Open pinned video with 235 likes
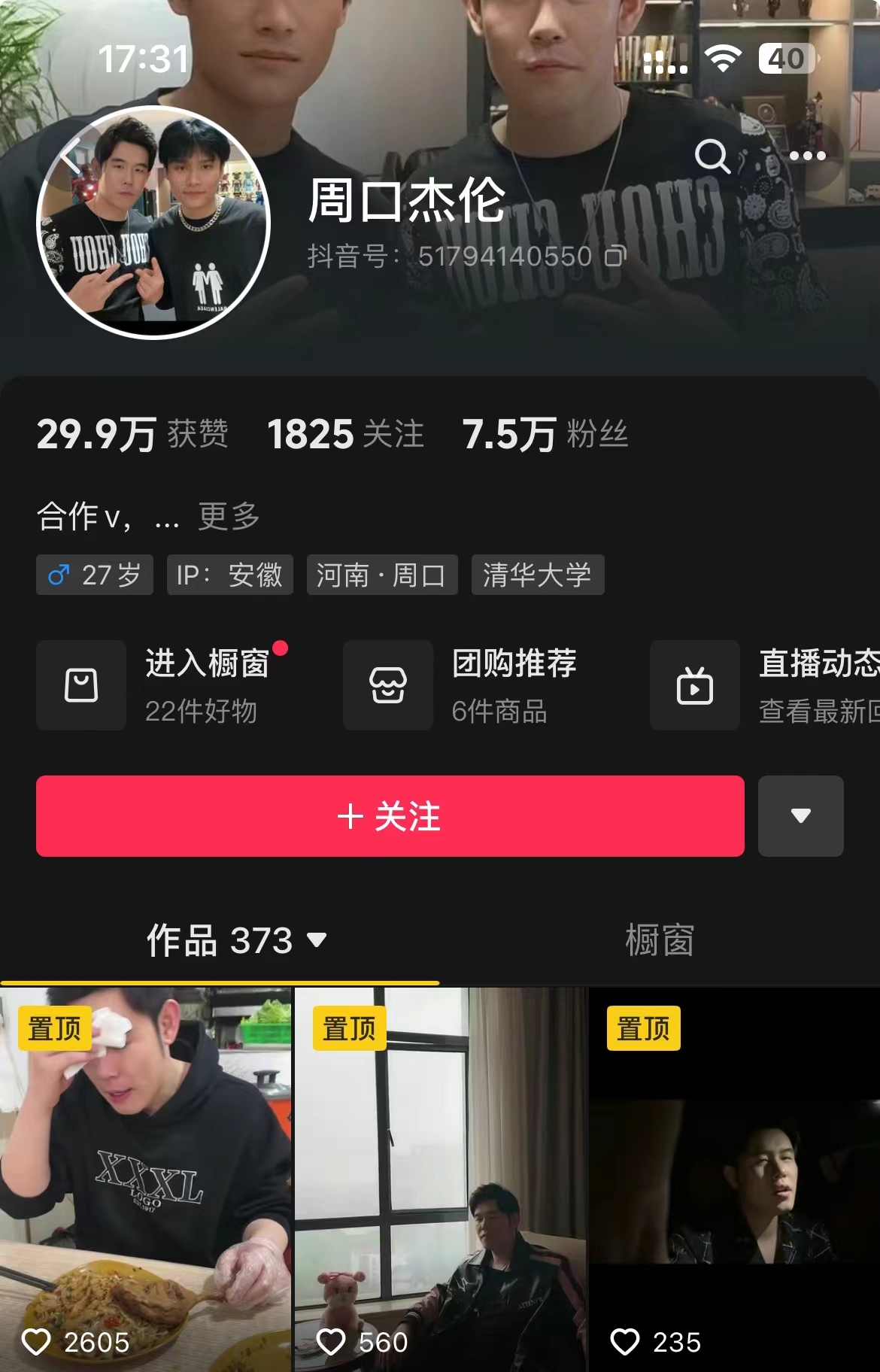Viewport: 880px width, 1372px height. click(734, 1181)
